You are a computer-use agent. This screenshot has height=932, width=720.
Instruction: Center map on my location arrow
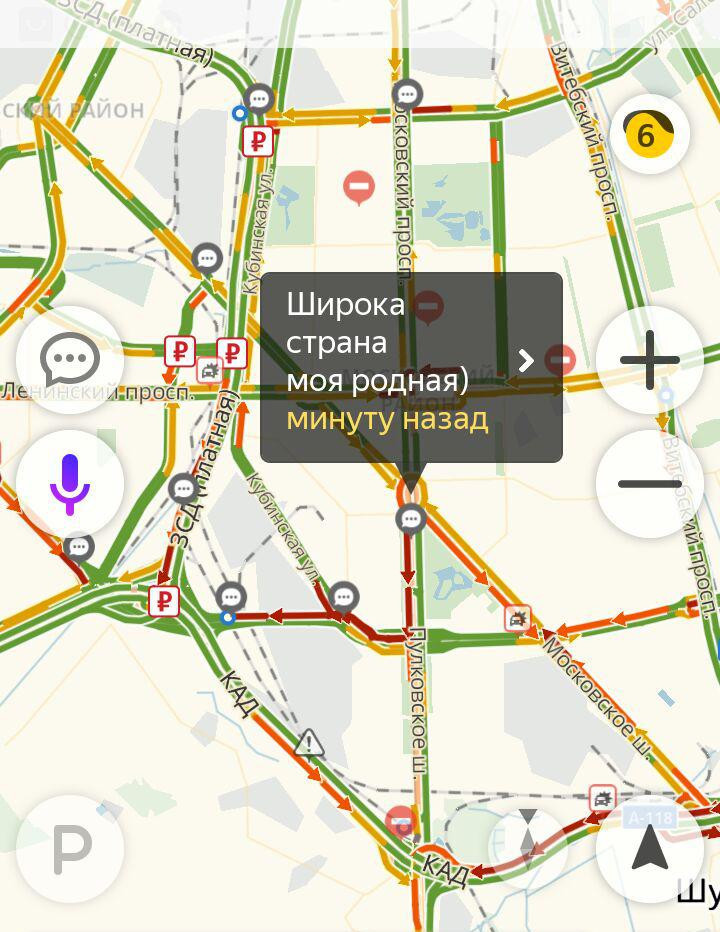pyautogui.click(x=650, y=849)
